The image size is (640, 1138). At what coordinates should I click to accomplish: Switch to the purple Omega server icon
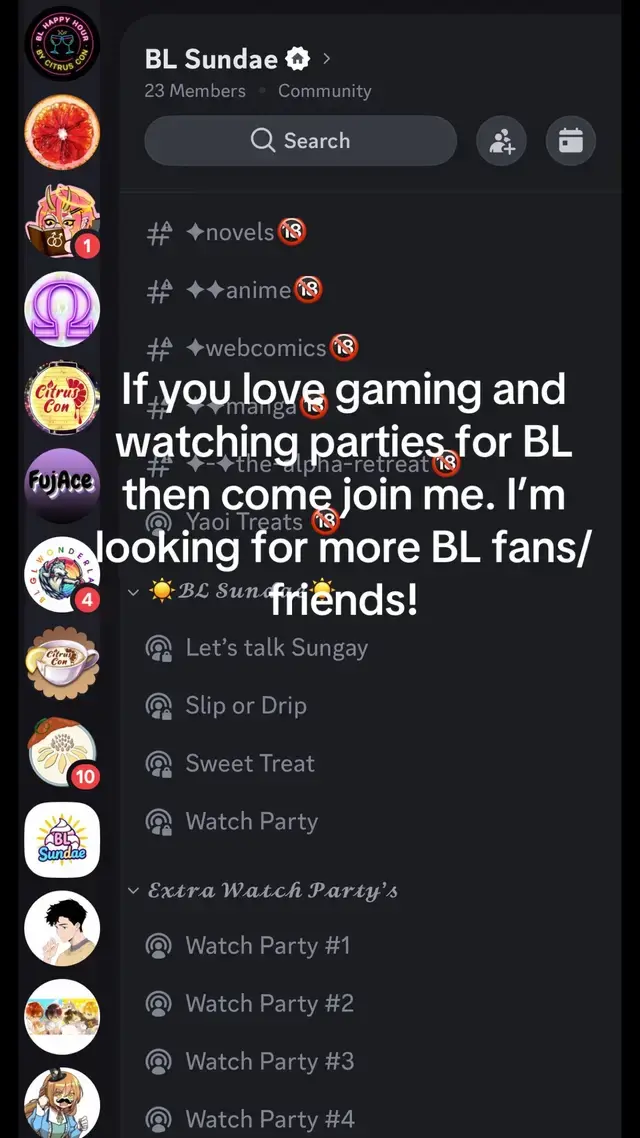coord(62,308)
